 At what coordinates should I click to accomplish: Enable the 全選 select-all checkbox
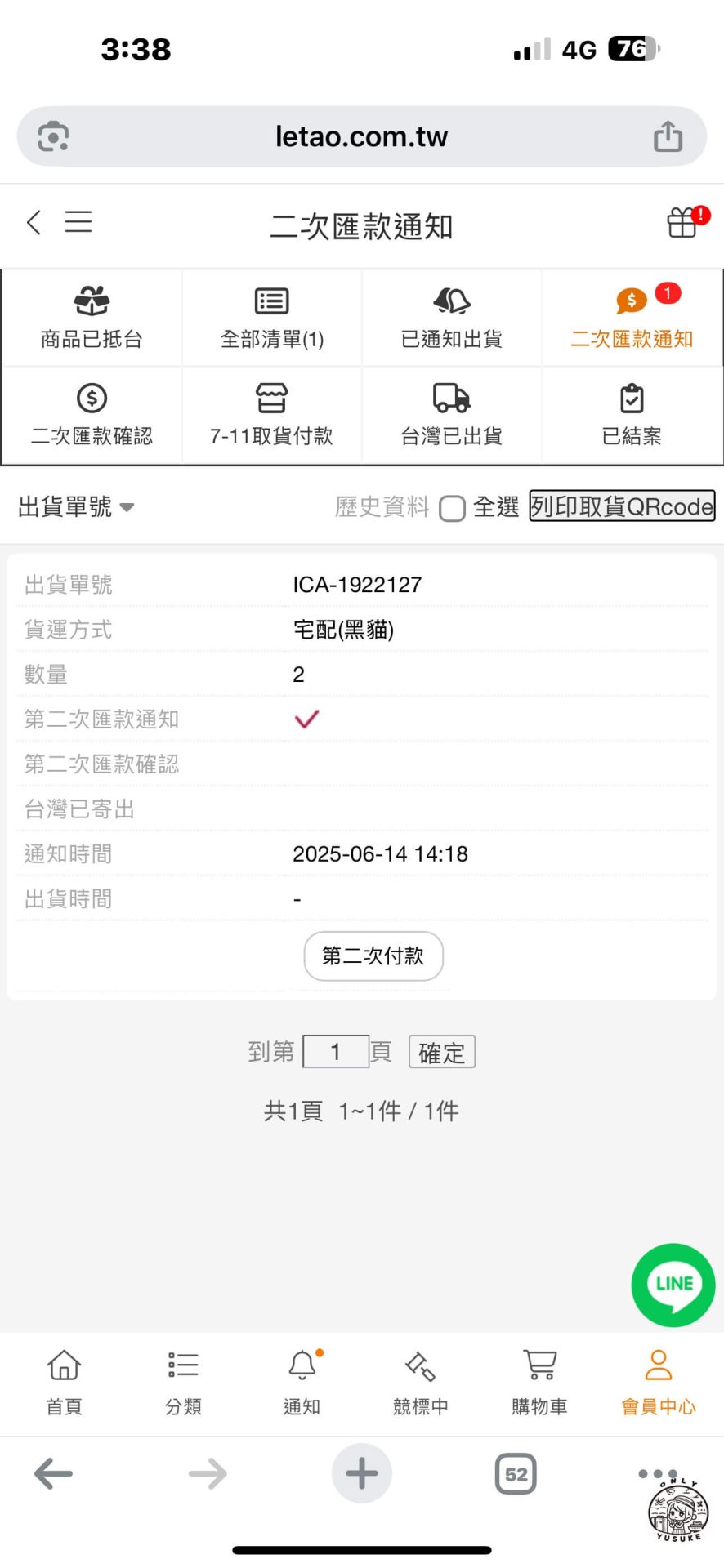click(x=452, y=508)
